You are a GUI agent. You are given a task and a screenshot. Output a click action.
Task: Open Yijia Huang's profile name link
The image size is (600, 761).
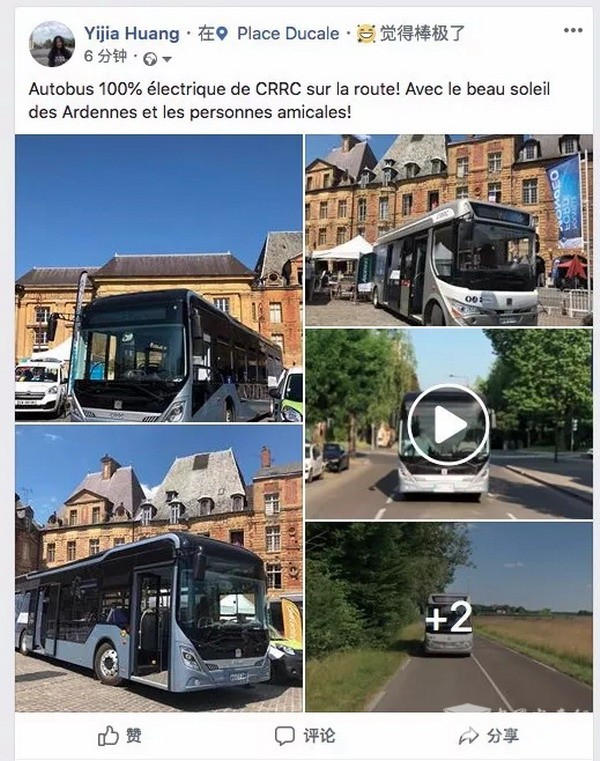131,33
